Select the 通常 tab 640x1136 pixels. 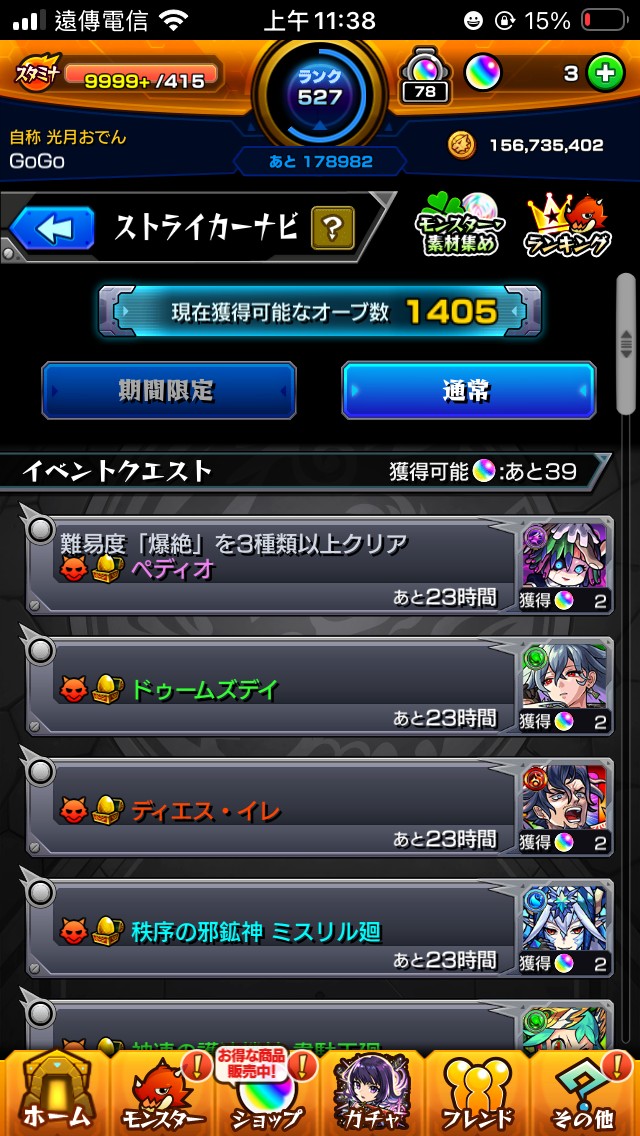[x=468, y=390]
